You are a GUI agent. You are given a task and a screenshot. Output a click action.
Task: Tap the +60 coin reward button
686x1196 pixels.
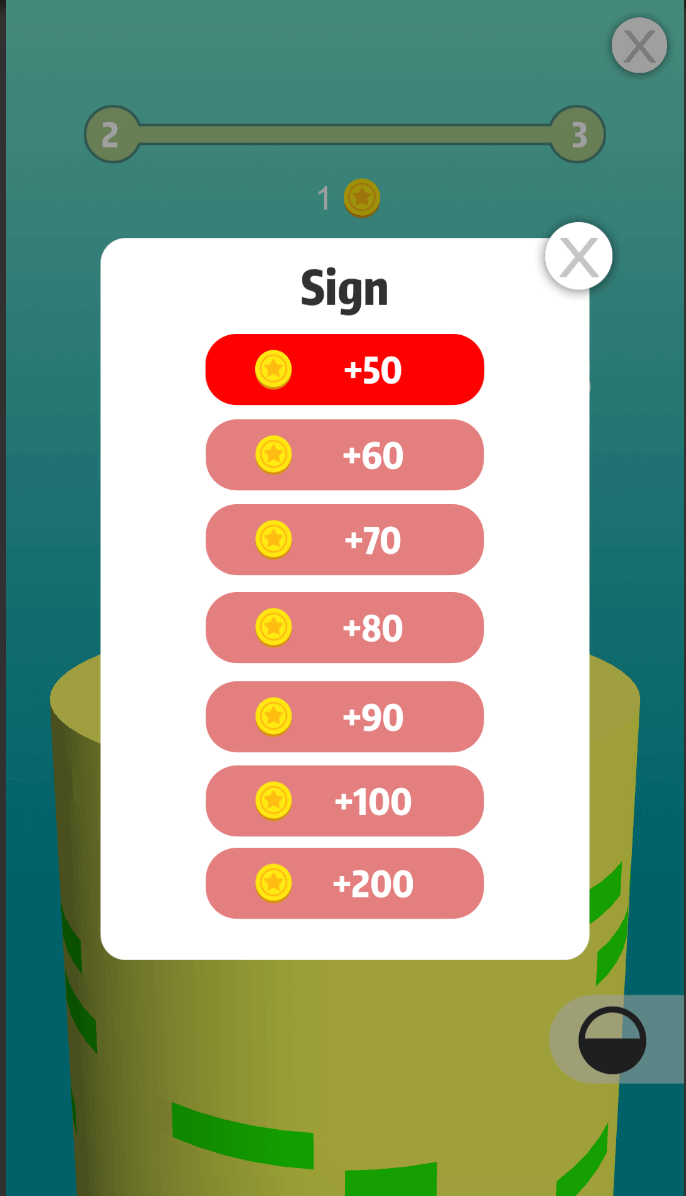345,455
